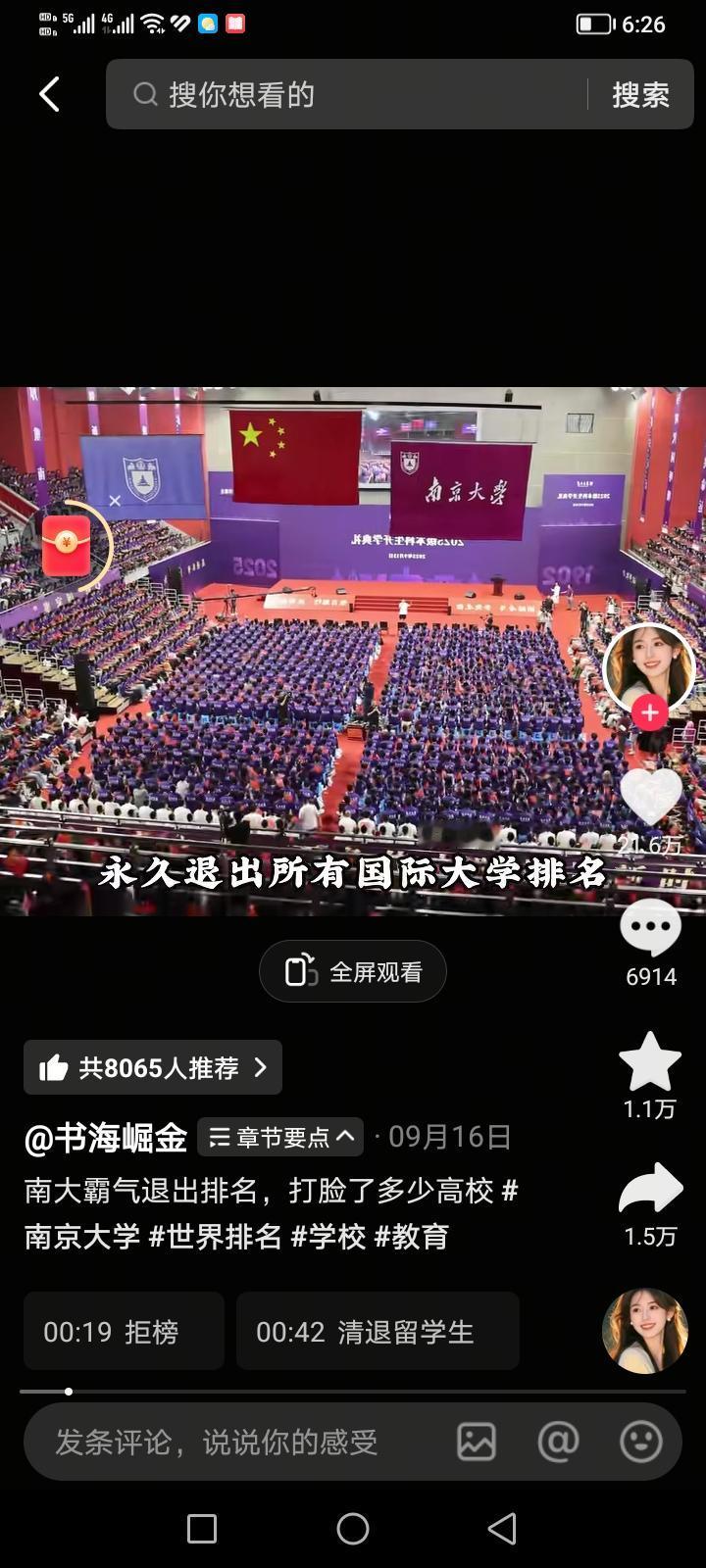Open comments via the comment bubble icon
Viewport: 706px width, 1568px height.
click(650, 926)
